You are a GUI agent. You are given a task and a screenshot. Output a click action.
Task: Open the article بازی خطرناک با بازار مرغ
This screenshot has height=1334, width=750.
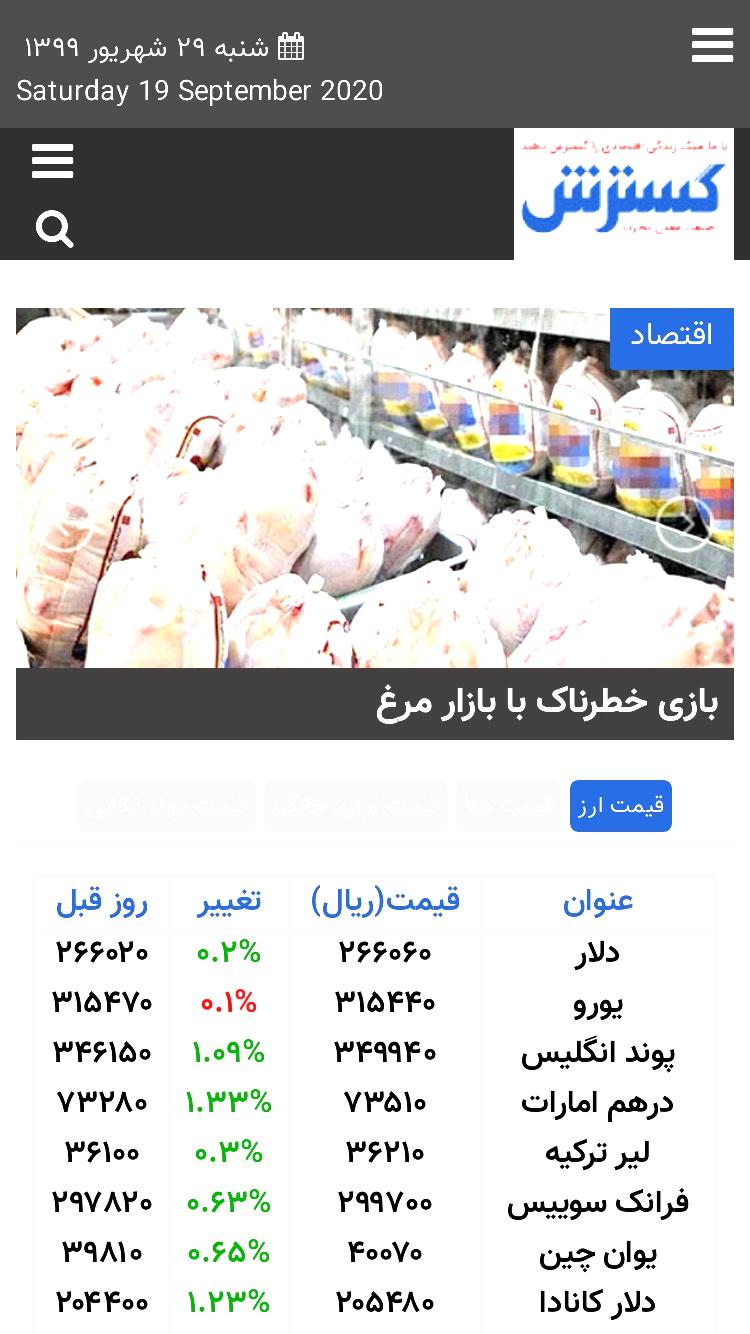[547, 703]
